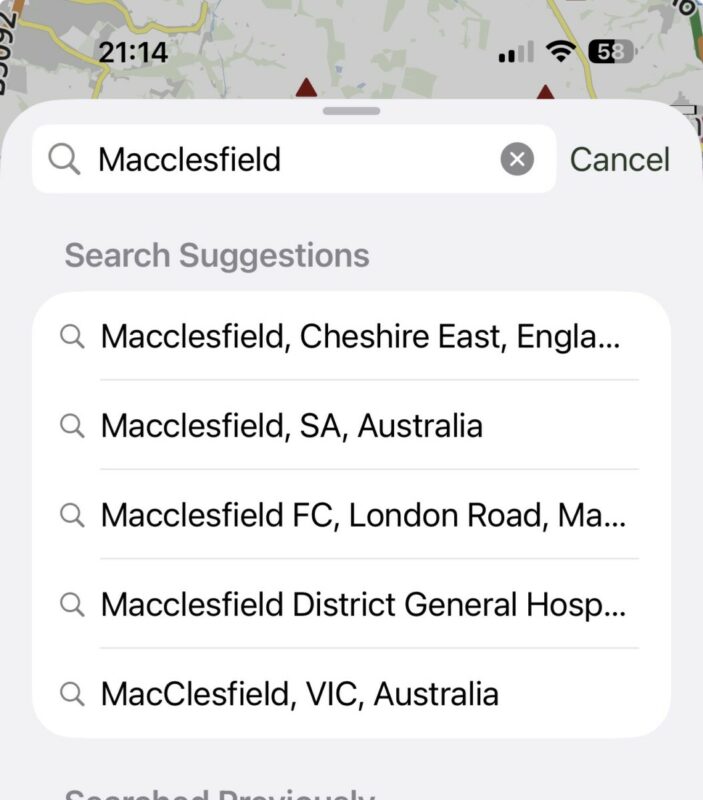Cancel the search
Image resolution: width=703 pixels, height=800 pixels.
click(x=619, y=160)
